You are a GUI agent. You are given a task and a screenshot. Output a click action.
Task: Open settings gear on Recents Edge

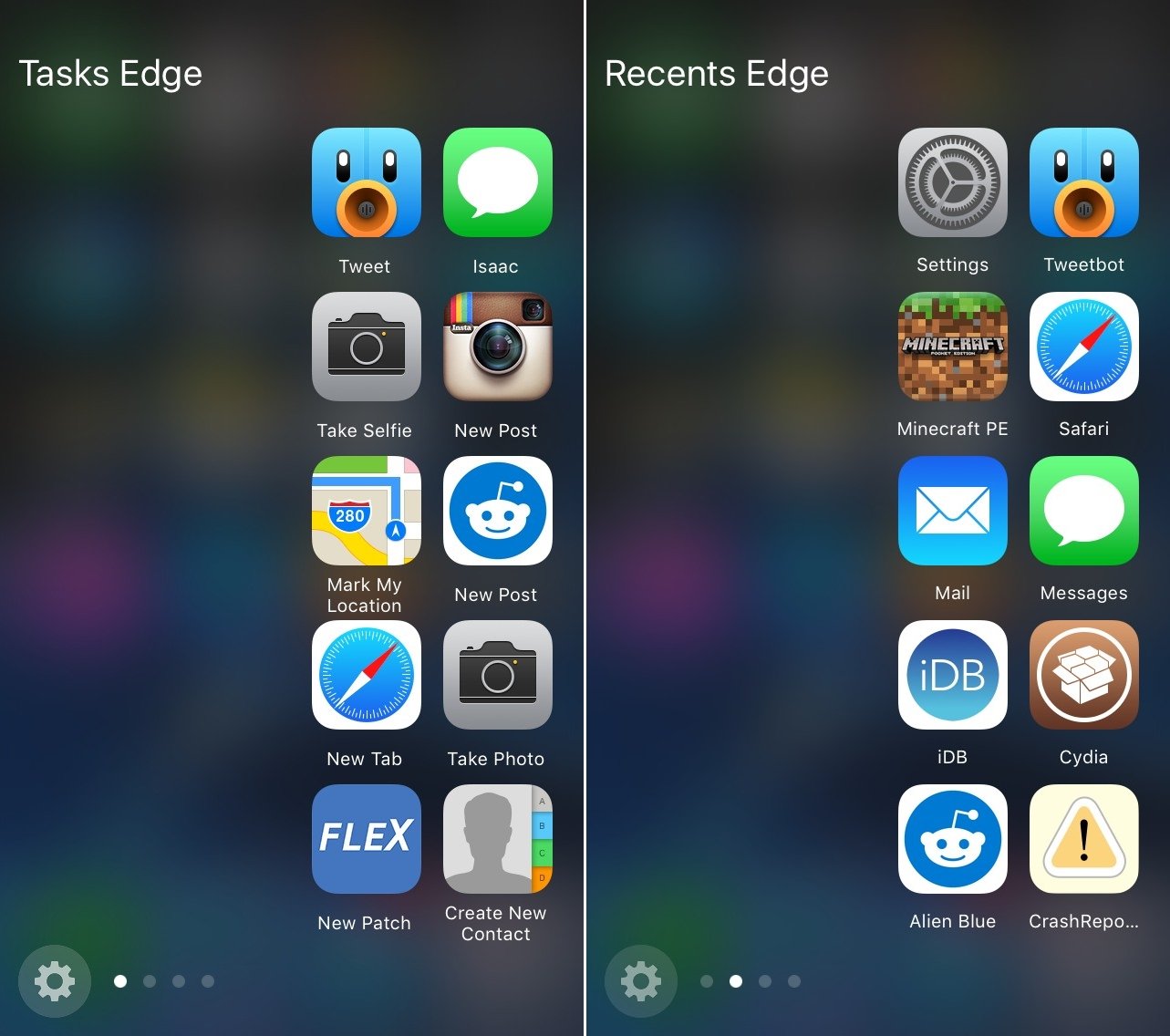pyautogui.click(x=641, y=981)
